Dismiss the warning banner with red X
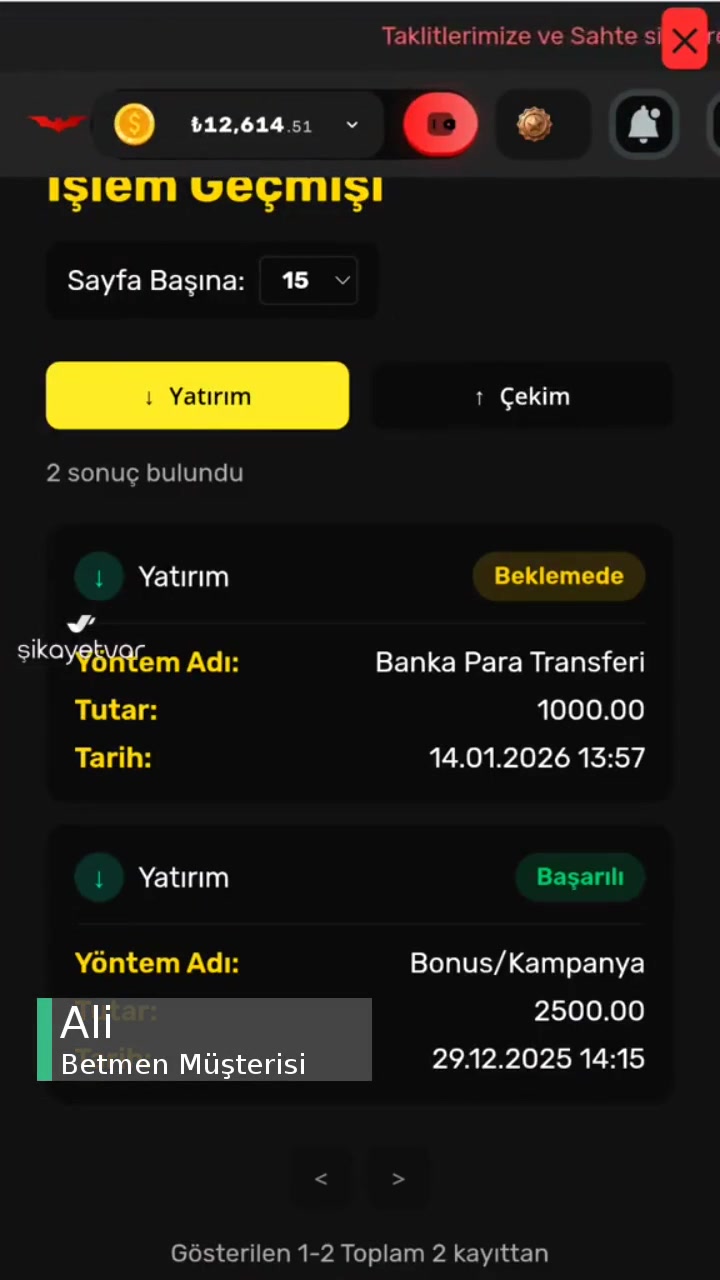 click(684, 40)
